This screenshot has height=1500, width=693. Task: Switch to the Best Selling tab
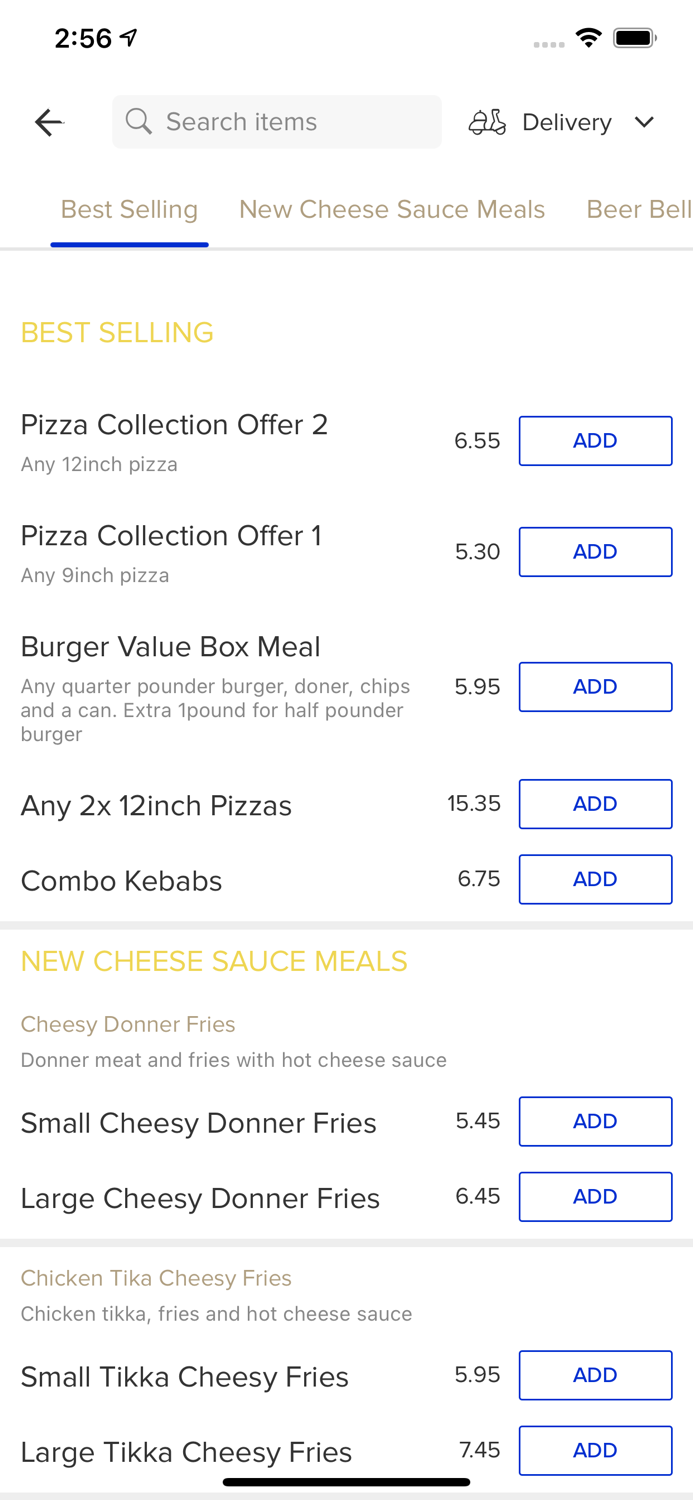[x=129, y=209]
